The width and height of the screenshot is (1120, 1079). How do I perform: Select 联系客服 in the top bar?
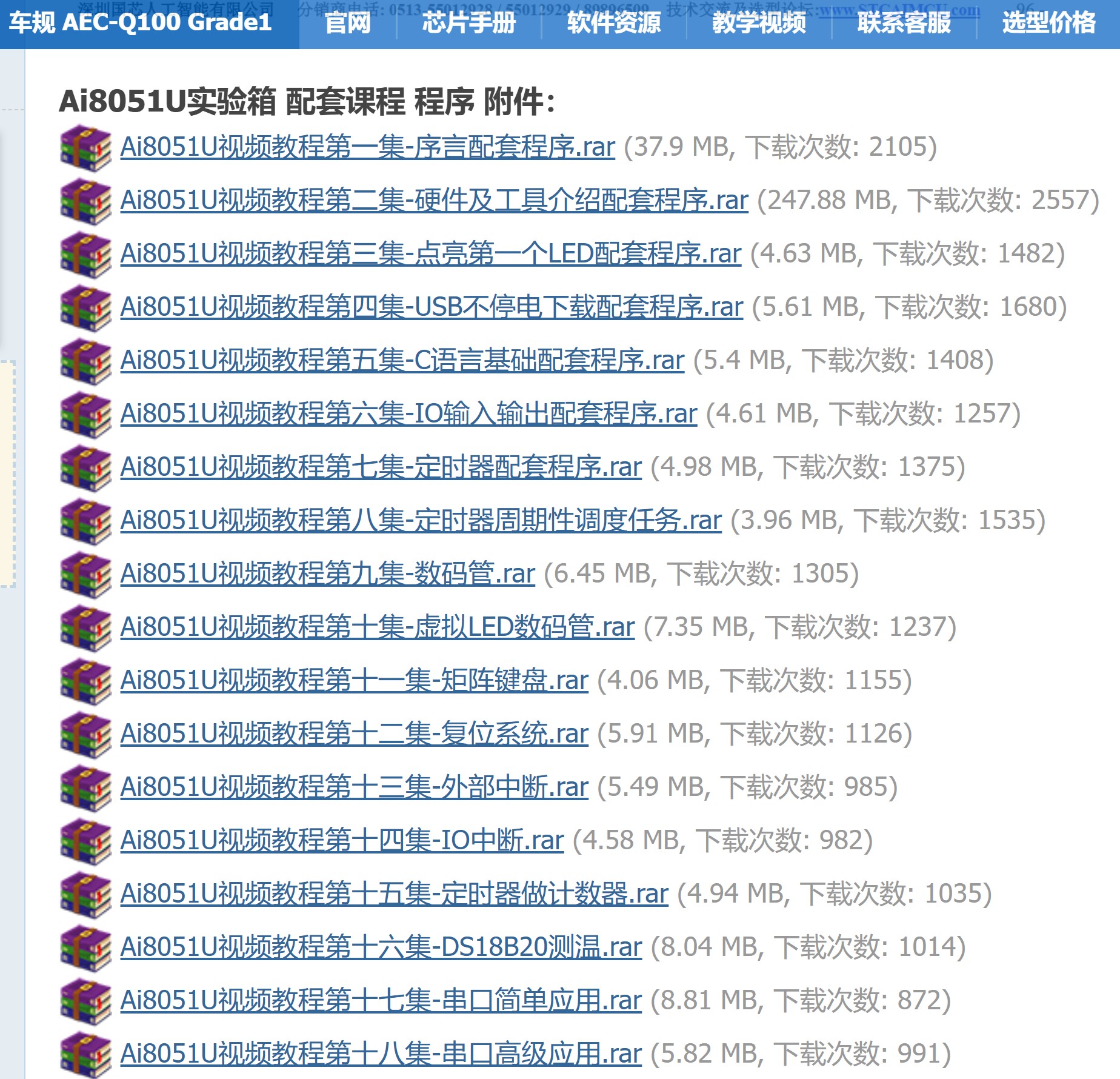coord(904,24)
